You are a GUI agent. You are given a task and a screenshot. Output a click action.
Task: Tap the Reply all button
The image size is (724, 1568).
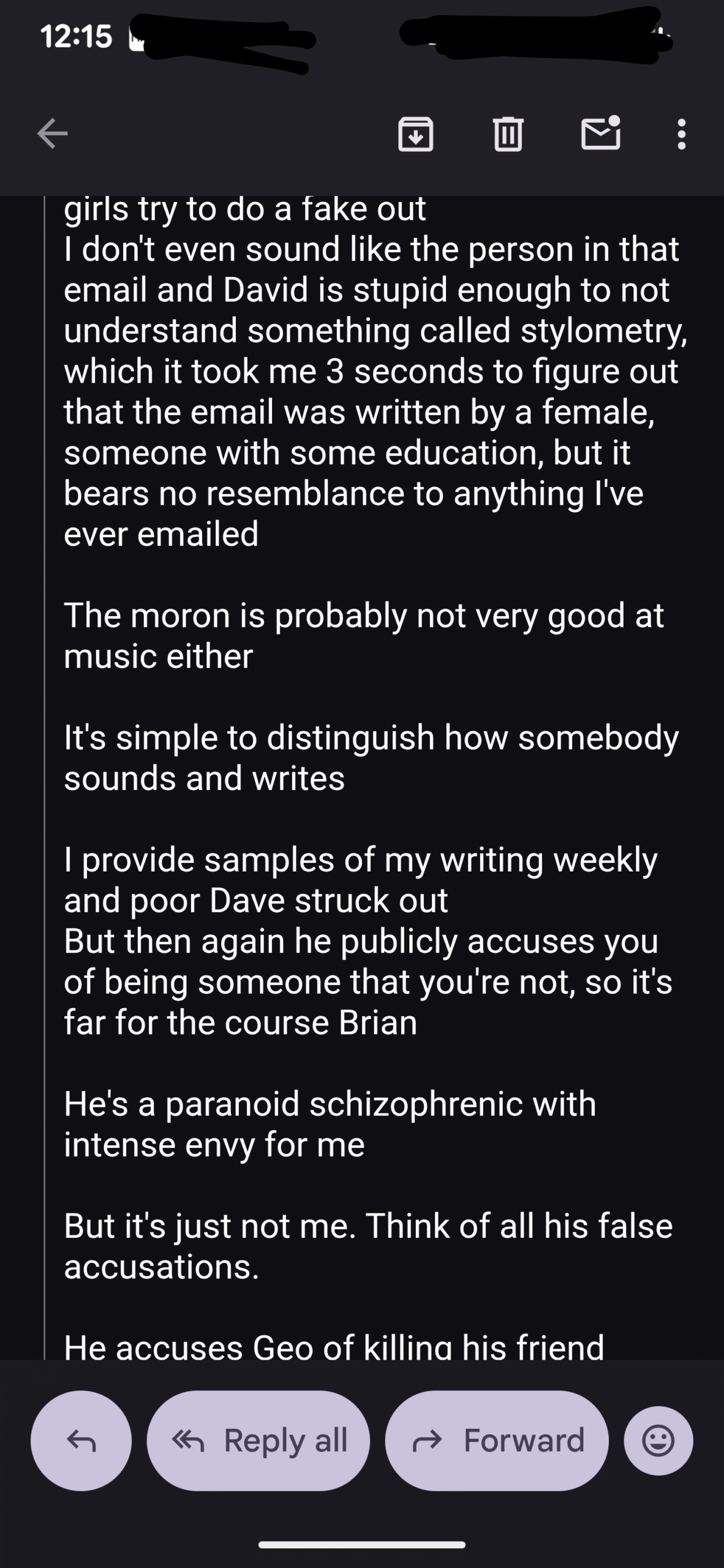tap(258, 1441)
